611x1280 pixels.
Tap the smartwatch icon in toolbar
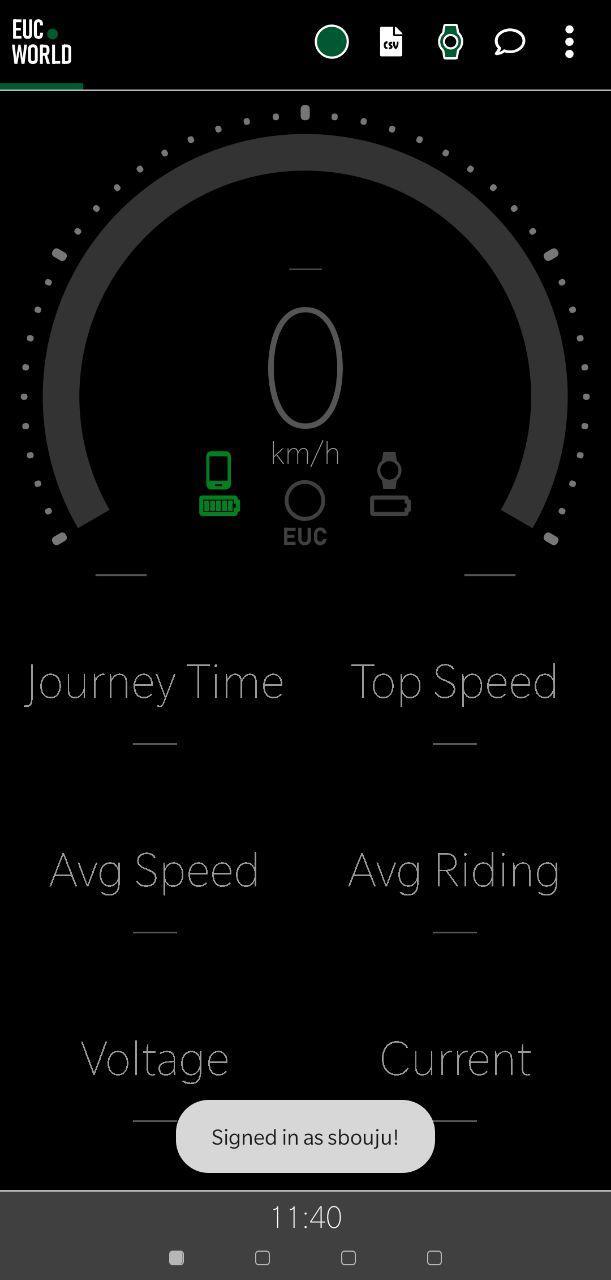451,42
